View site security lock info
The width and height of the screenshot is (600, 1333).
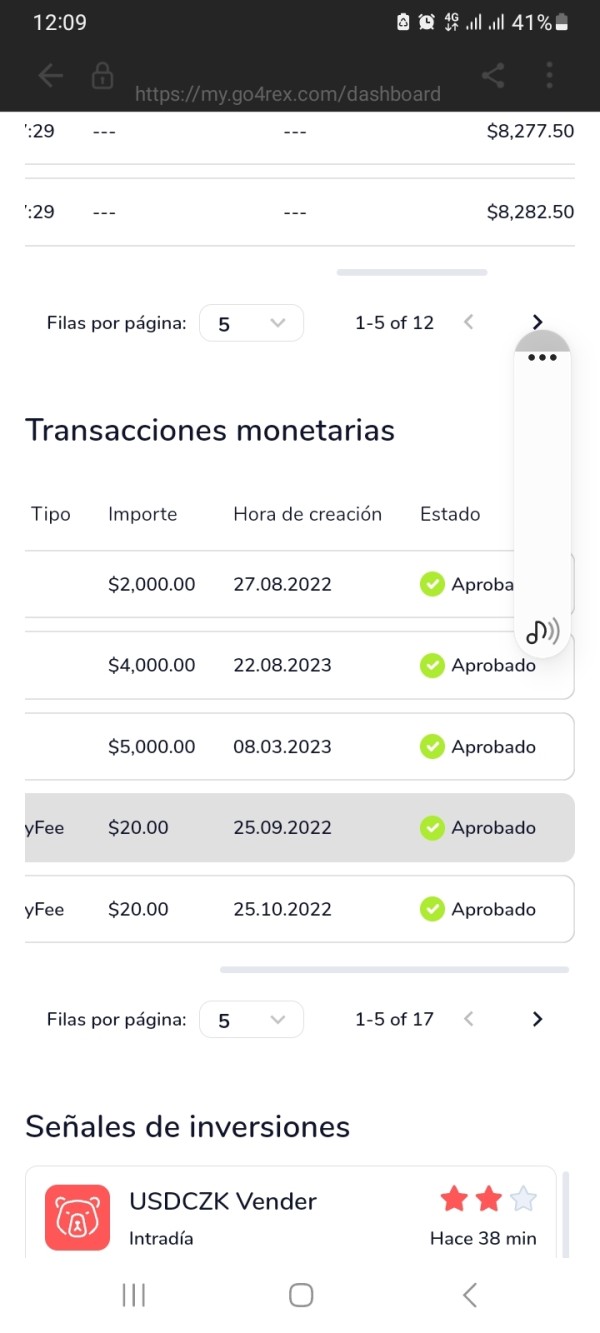click(x=102, y=76)
